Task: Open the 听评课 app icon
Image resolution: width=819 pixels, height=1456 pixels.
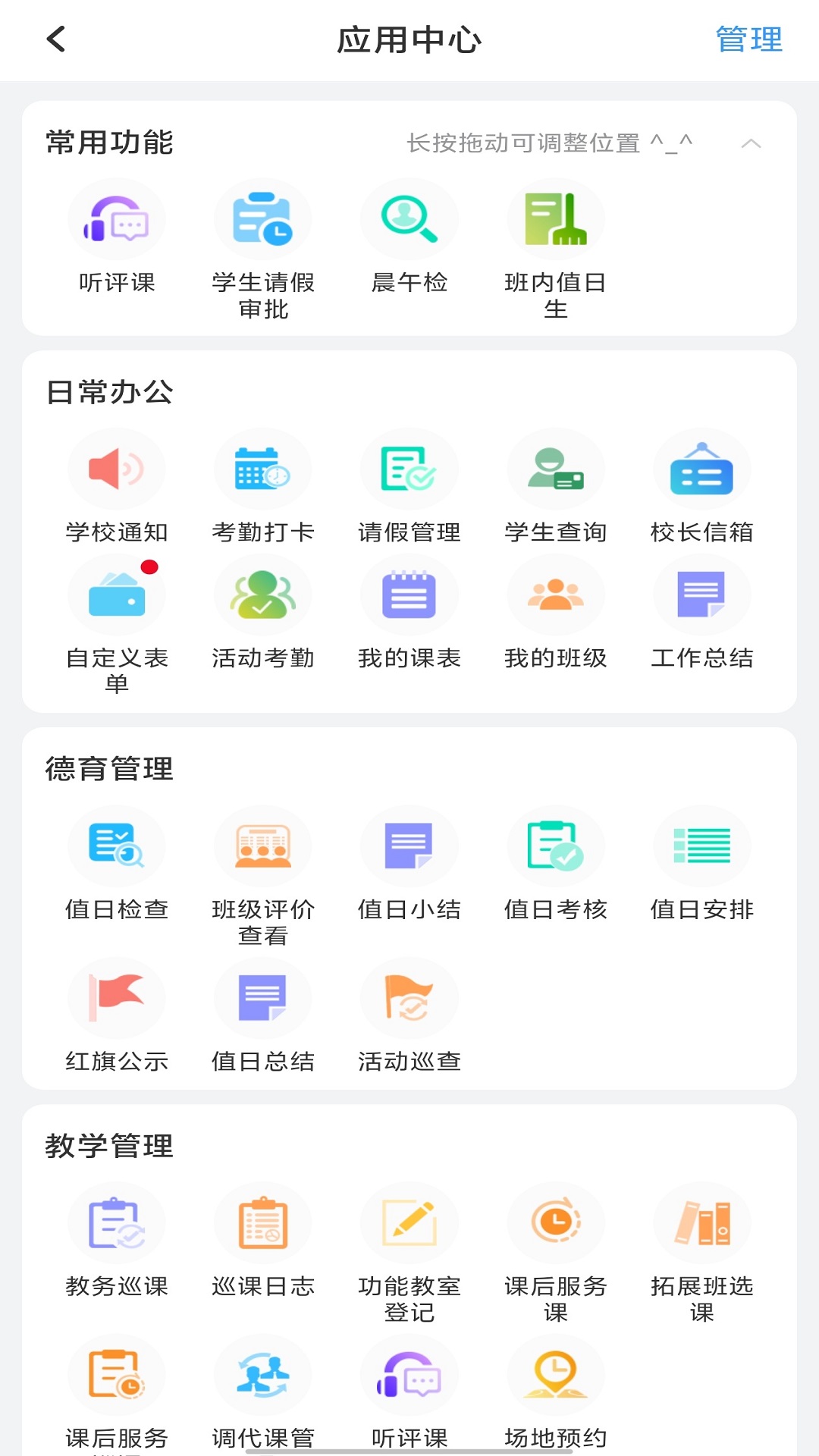Action: point(117,218)
